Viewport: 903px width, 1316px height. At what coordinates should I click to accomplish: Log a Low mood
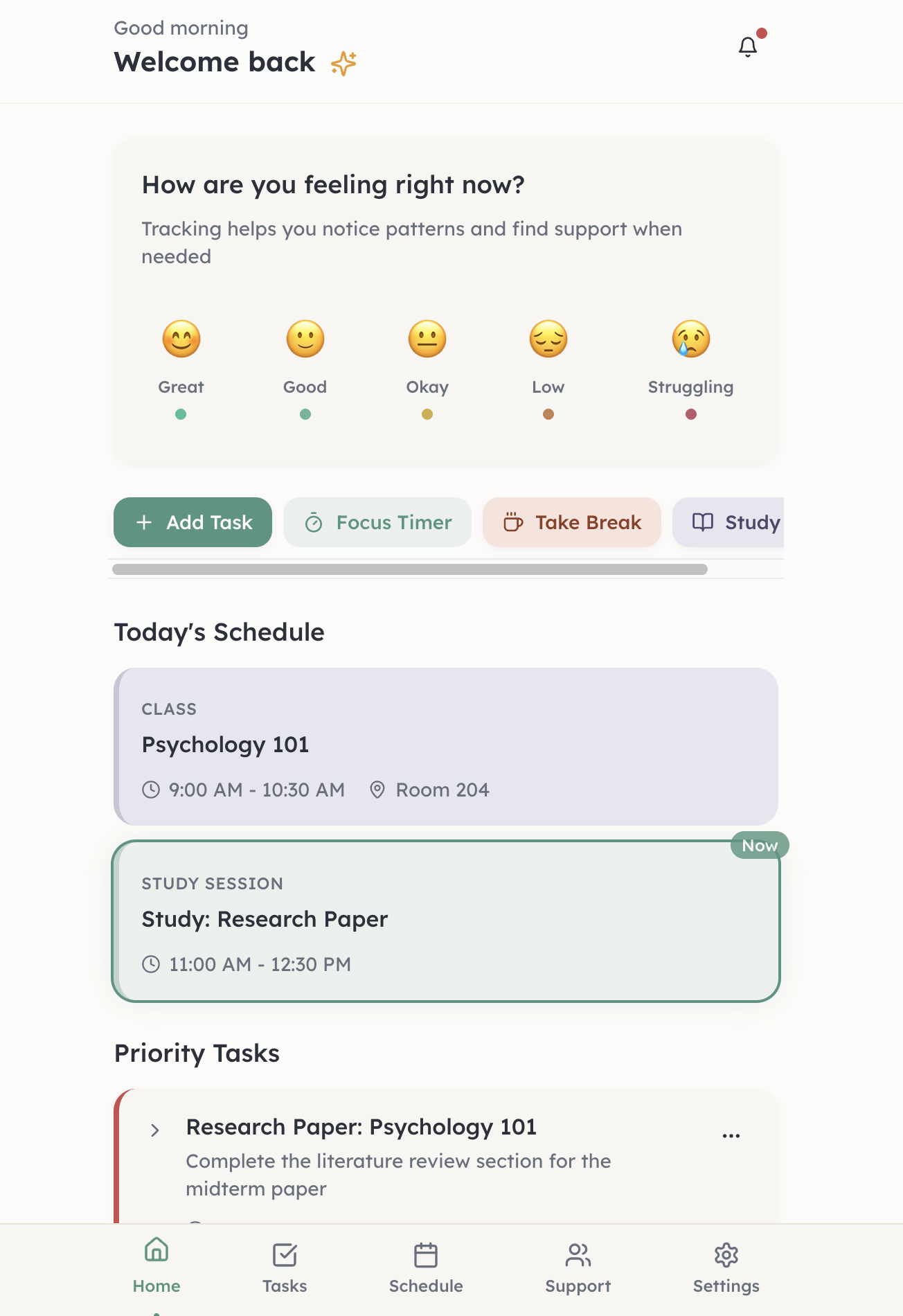click(548, 357)
